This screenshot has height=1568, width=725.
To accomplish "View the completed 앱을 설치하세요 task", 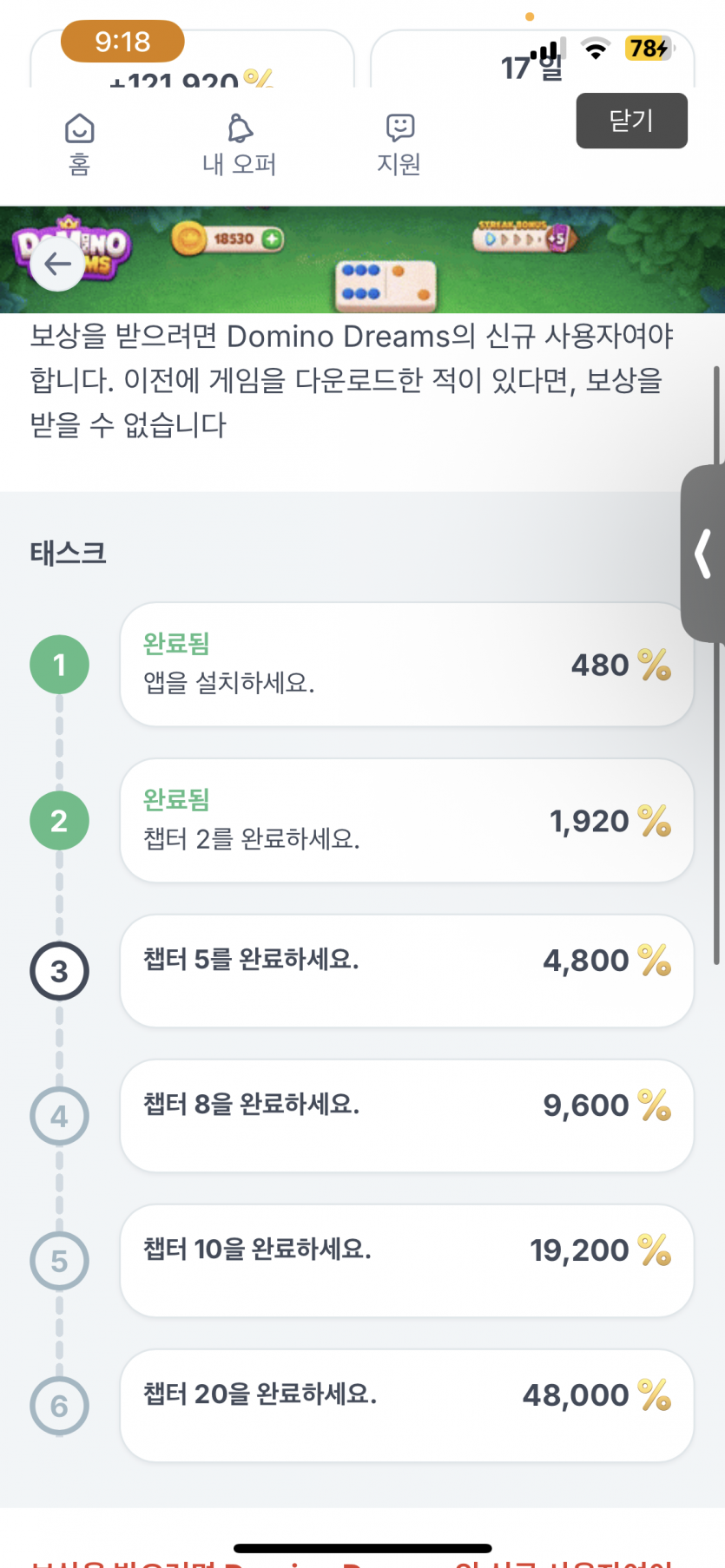I will (406, 665).
